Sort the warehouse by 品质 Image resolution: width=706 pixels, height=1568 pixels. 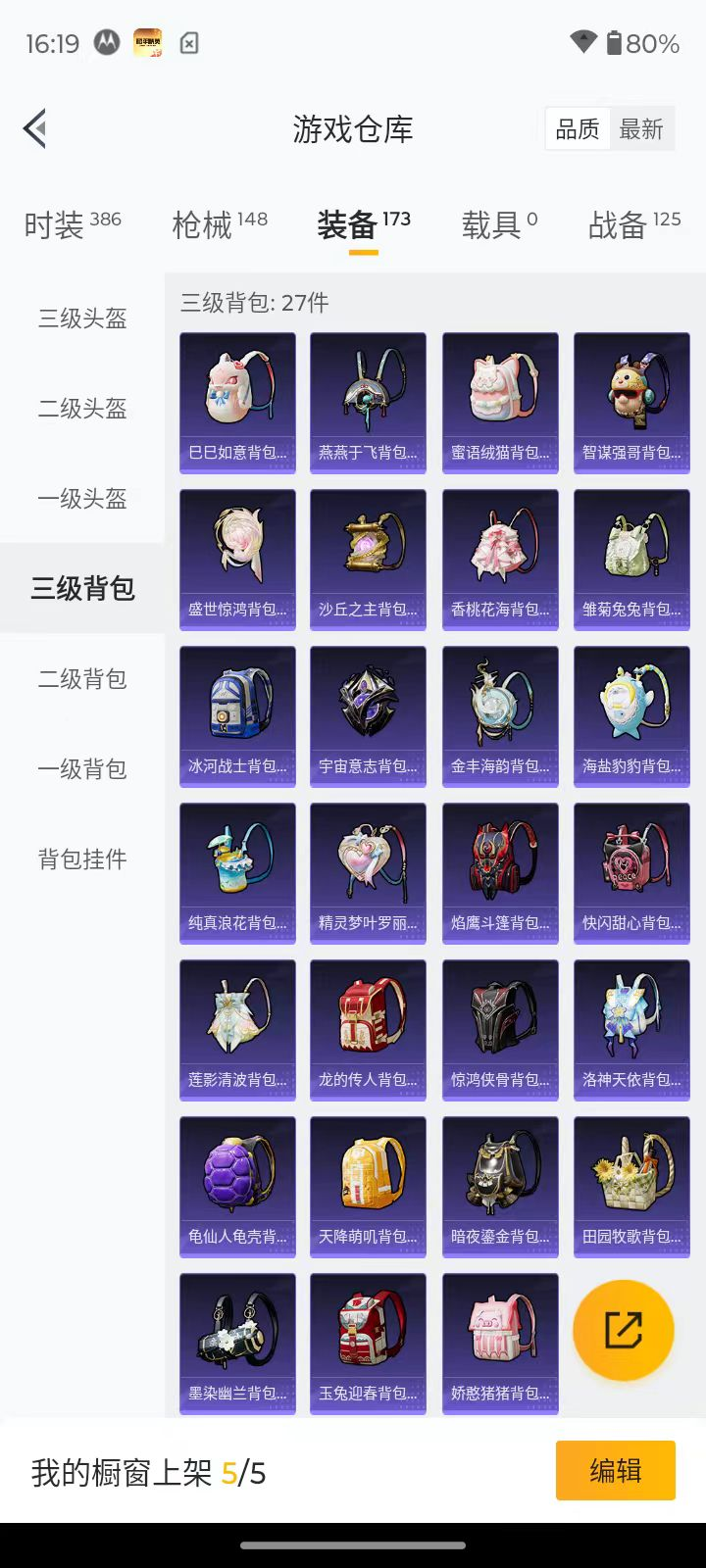578,129
